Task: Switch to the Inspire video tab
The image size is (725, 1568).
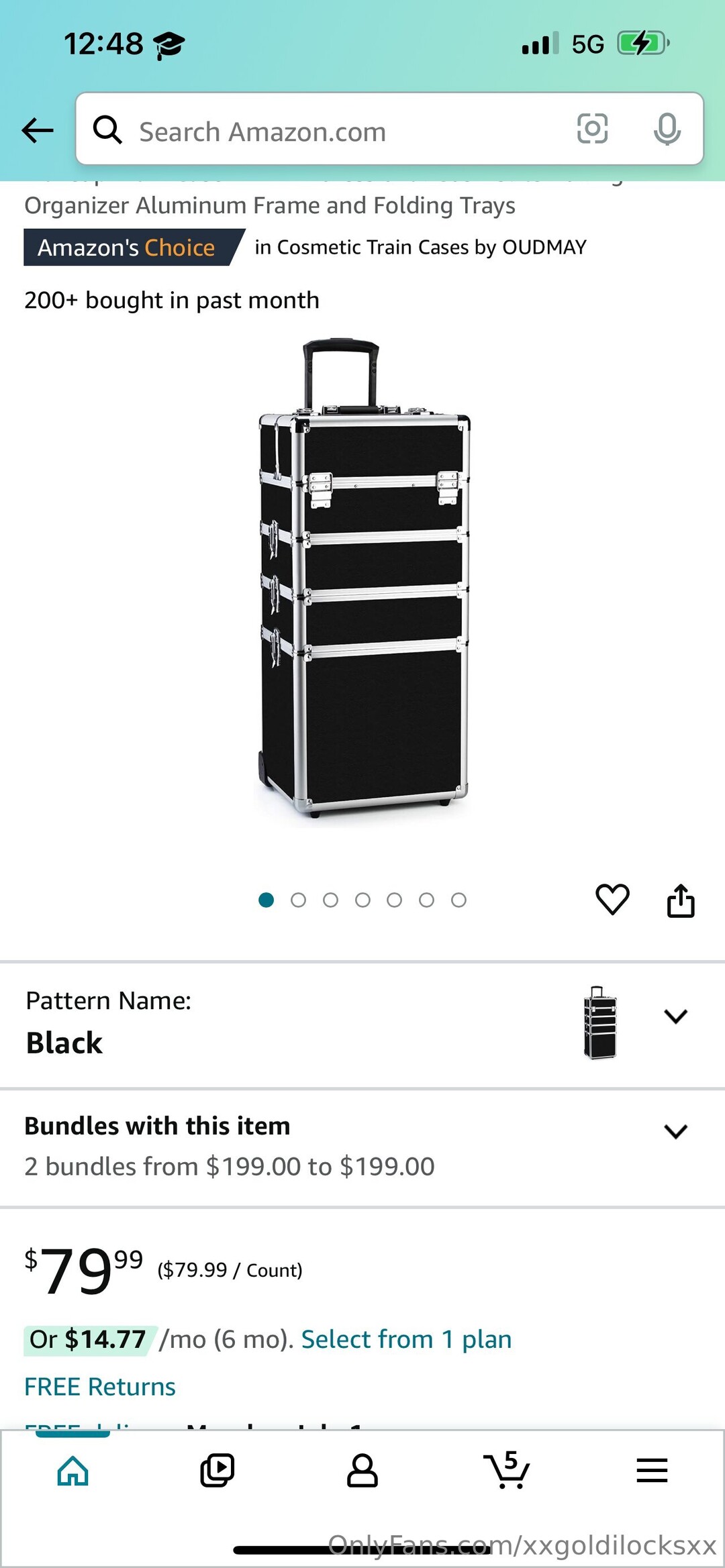Action: coord(217,1471)
